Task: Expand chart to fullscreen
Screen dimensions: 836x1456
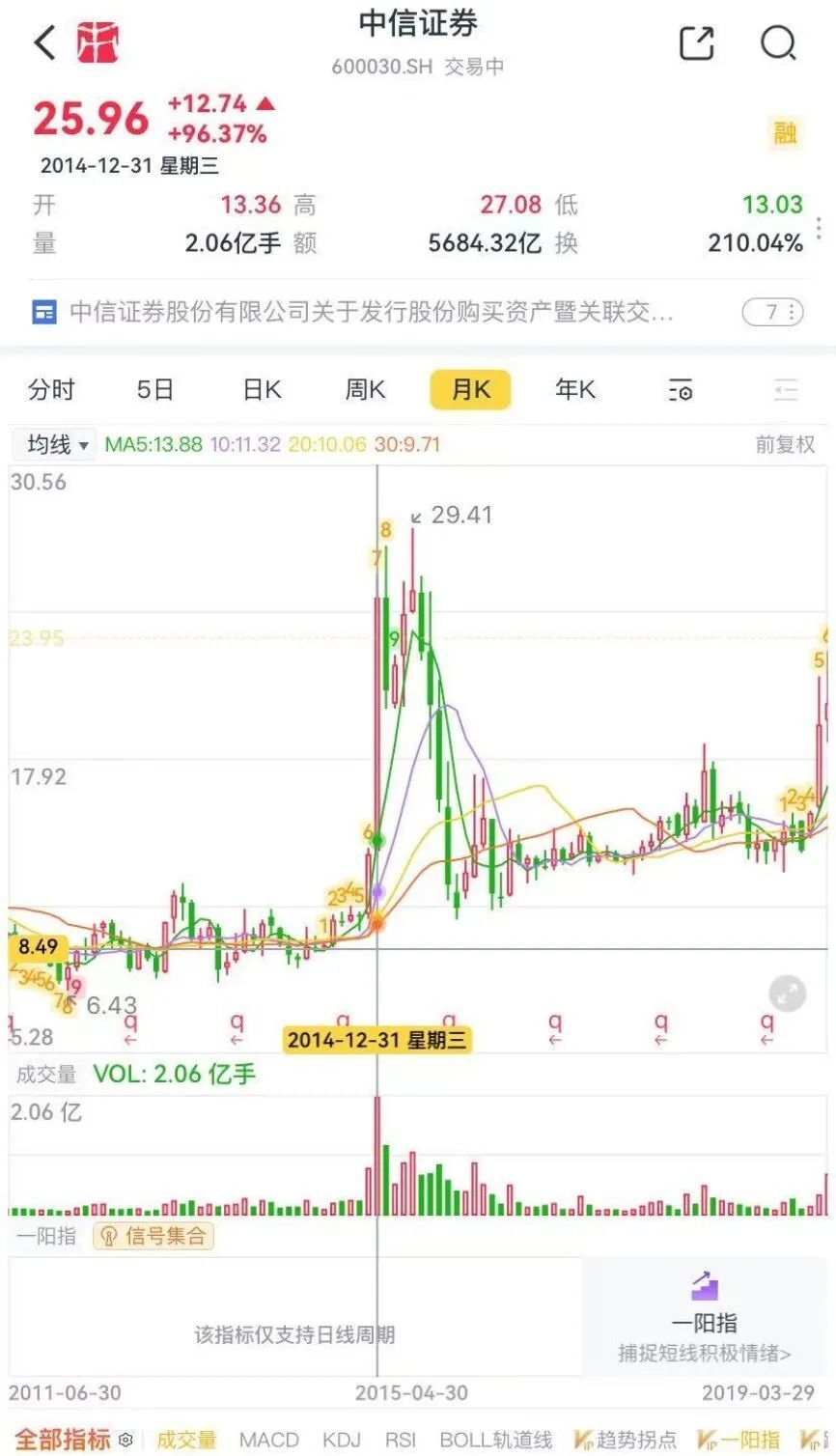Action: coord(787,994)
